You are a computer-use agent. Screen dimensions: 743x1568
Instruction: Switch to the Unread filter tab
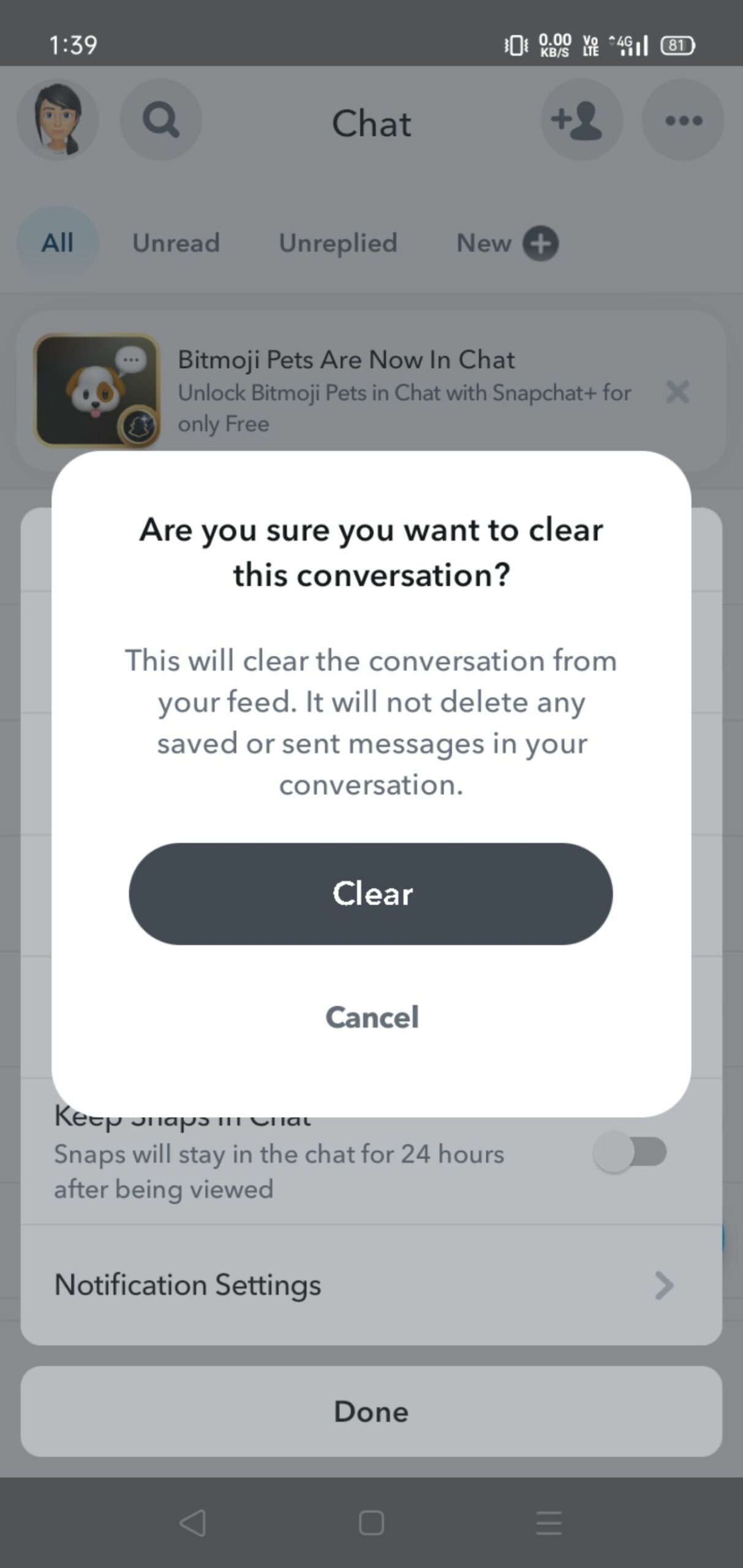(x=176, y=243)
